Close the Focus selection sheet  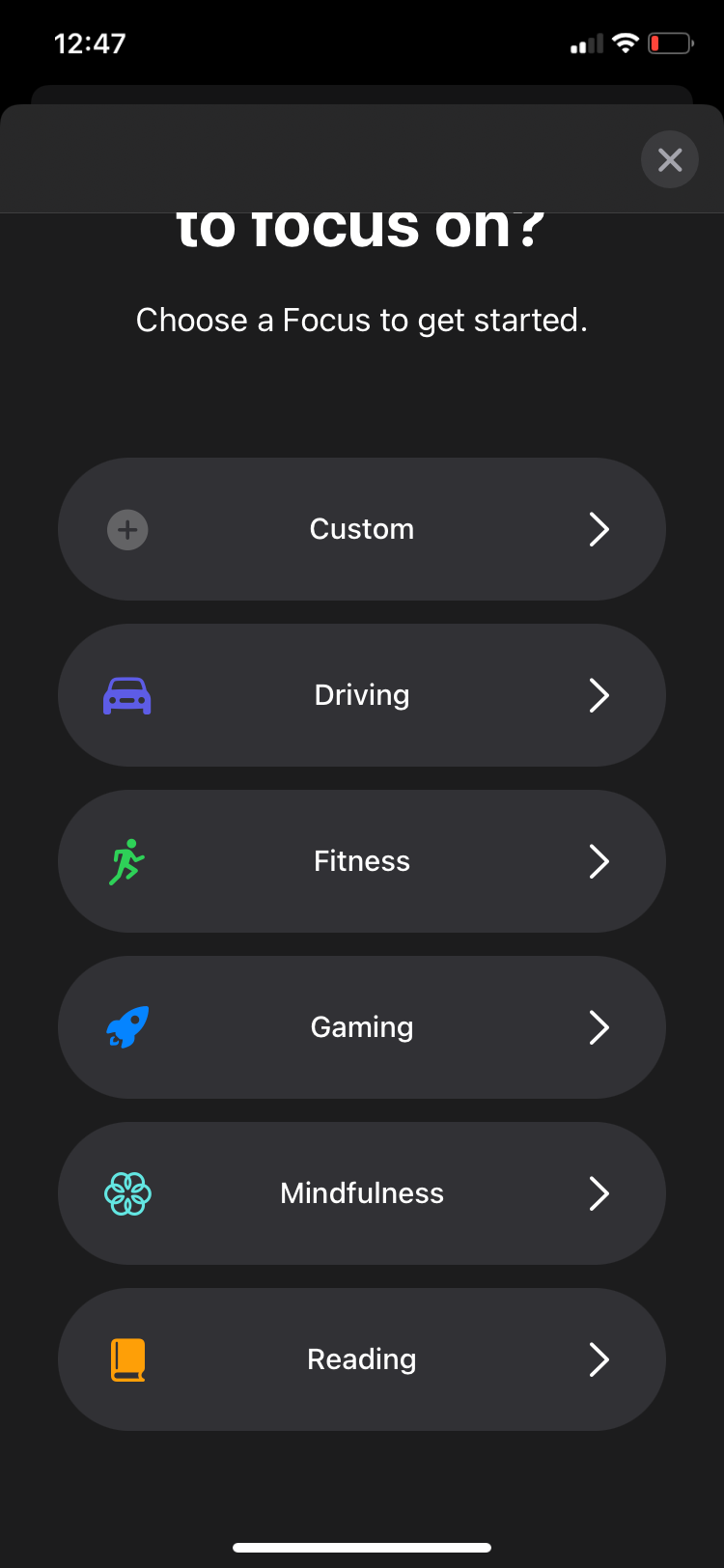pos(670,159)
